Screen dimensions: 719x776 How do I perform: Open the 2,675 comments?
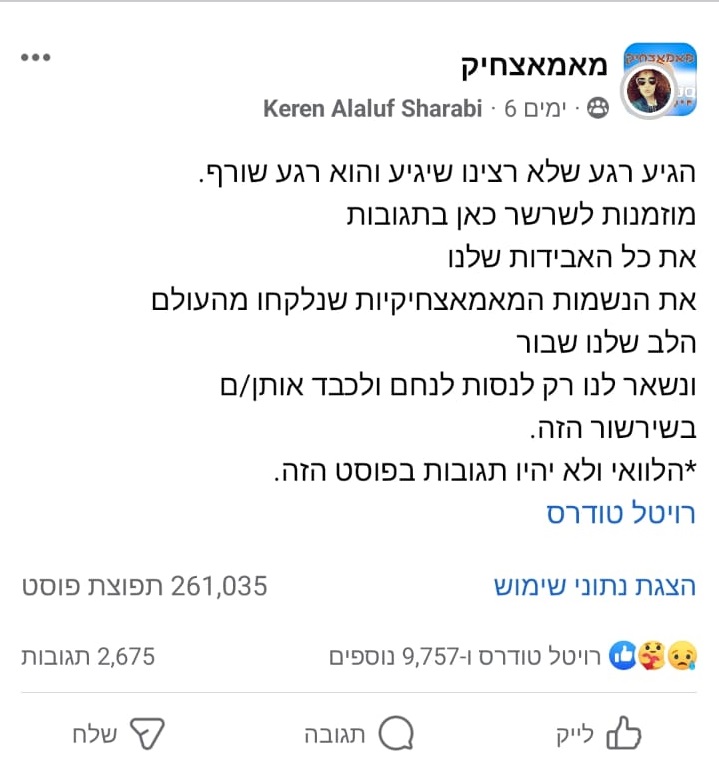click(88, 657)
